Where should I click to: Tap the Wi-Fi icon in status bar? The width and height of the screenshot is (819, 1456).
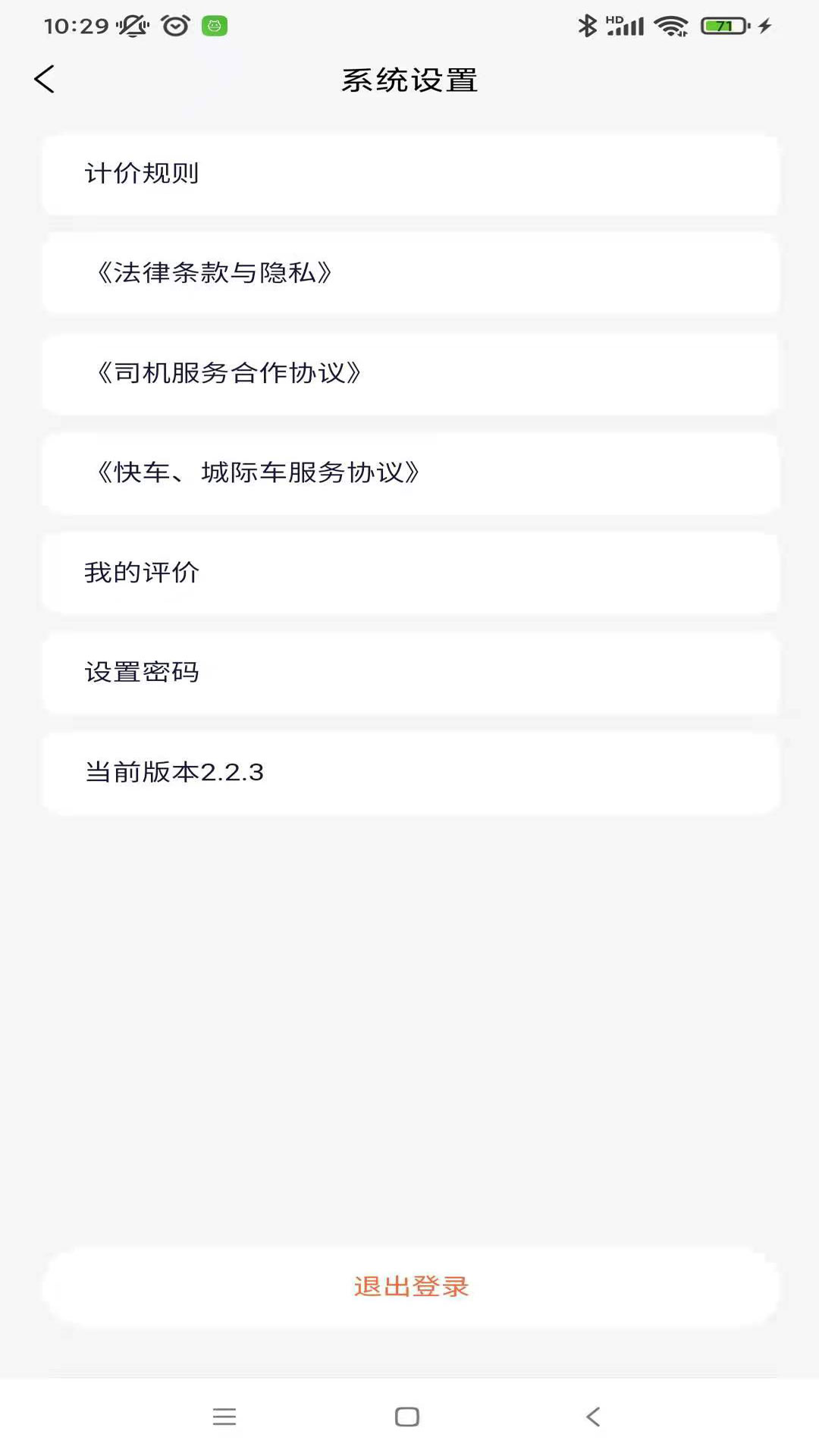click(x=670, y=24)
